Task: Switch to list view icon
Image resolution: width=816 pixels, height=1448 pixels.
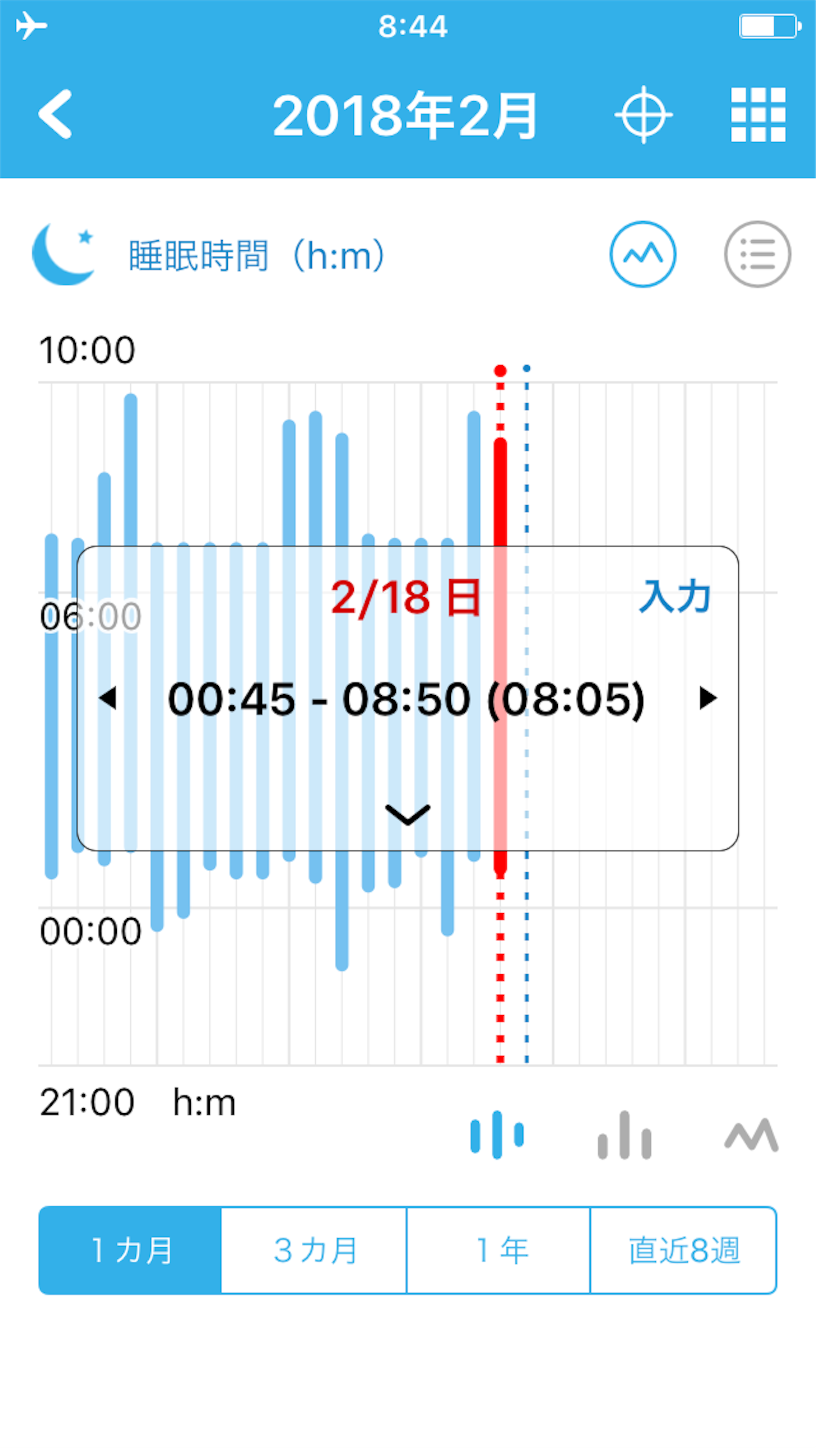Action: pos(757,254)
